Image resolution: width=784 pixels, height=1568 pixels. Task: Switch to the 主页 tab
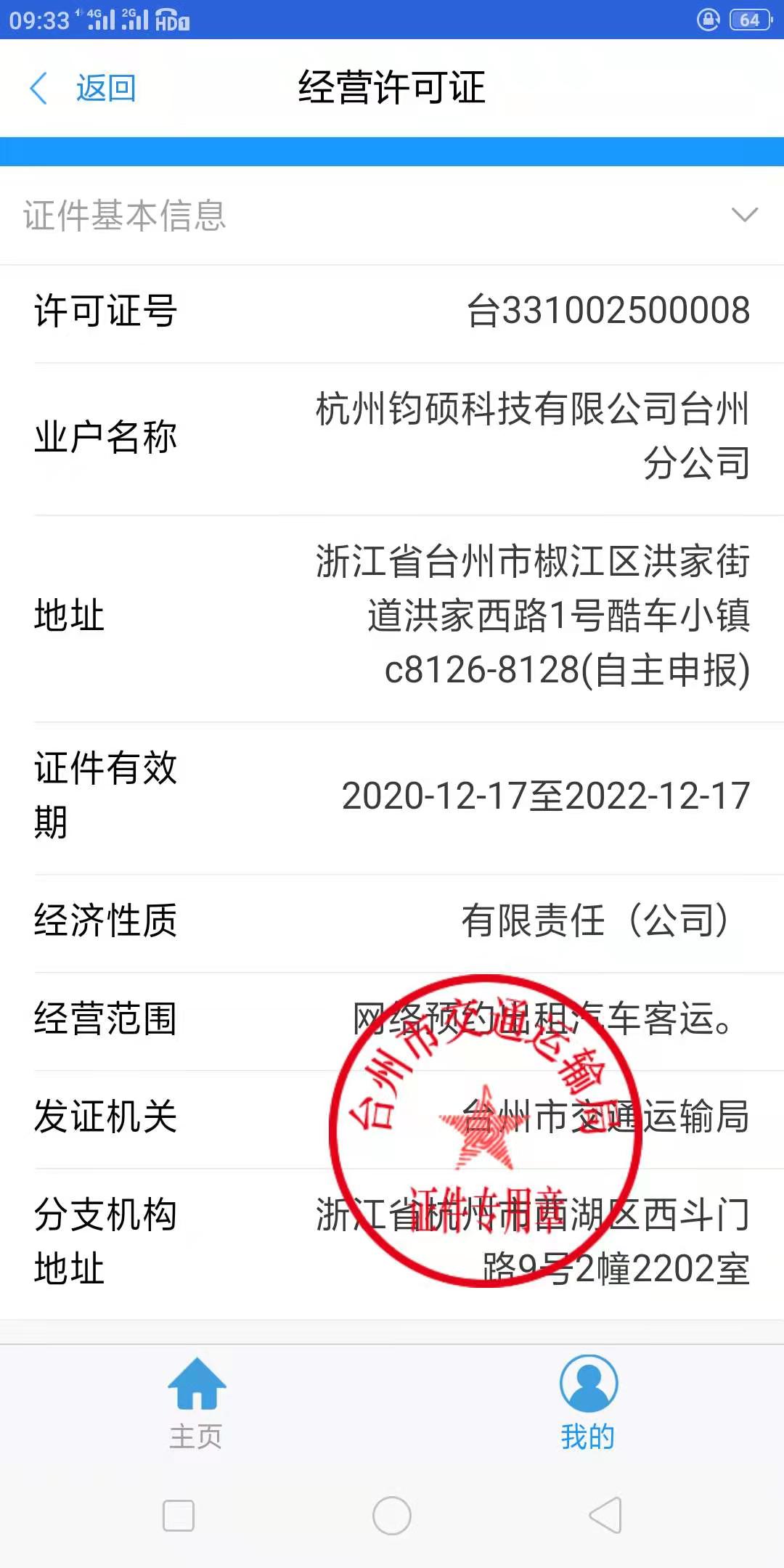click(196, 1403)
